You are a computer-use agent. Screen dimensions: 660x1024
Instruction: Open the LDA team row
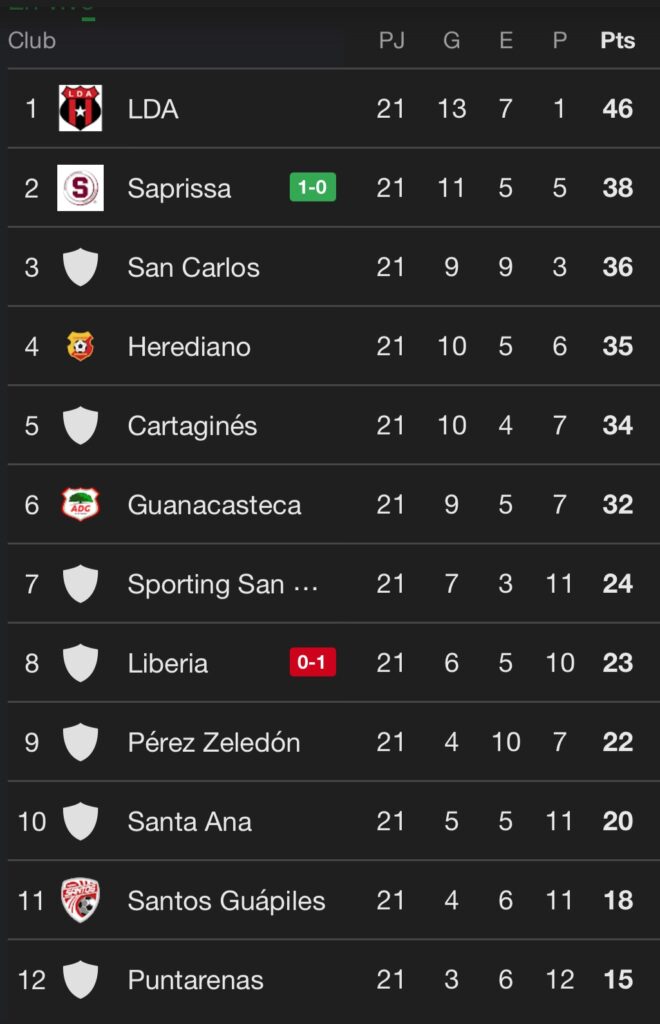point(153,109)
